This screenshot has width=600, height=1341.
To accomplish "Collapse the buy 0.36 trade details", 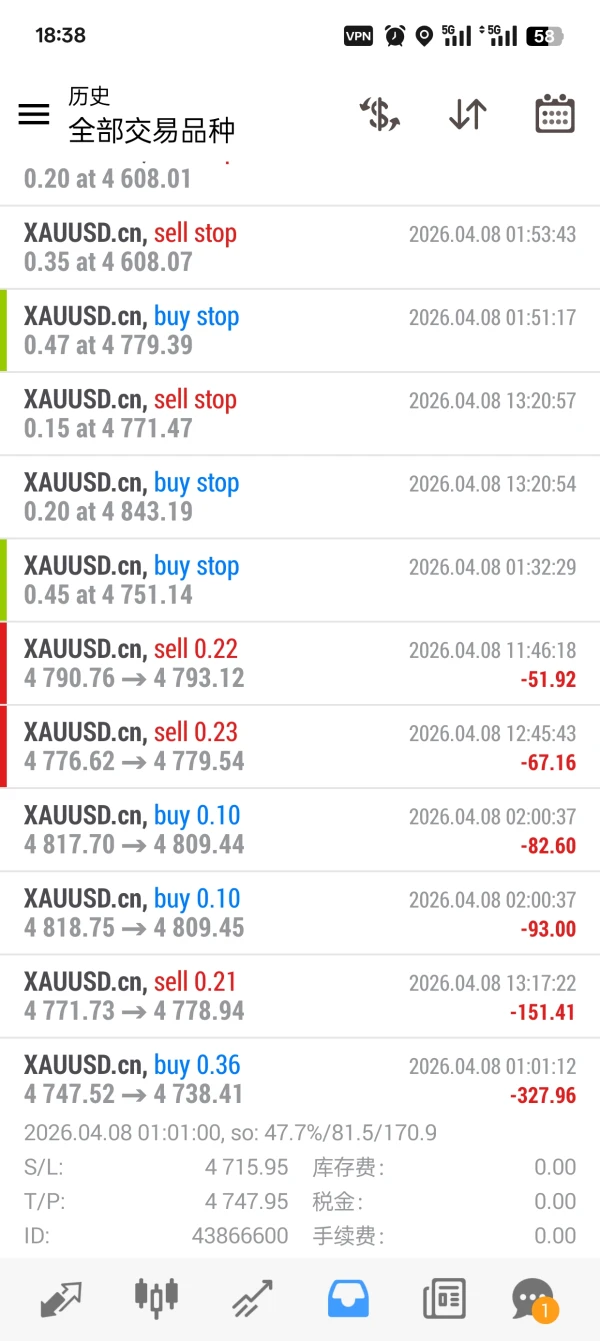I will click(x=300, y=1079).
